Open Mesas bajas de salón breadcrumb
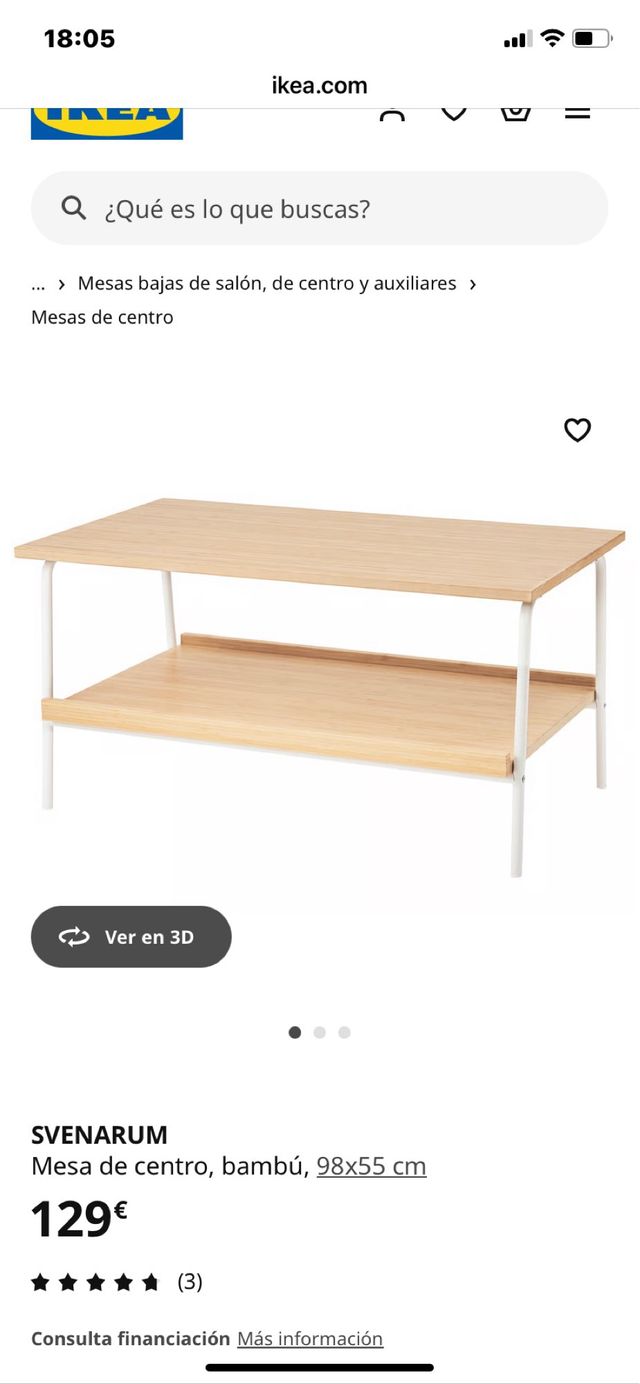The image size is (640, 1384). pos(266,283)
